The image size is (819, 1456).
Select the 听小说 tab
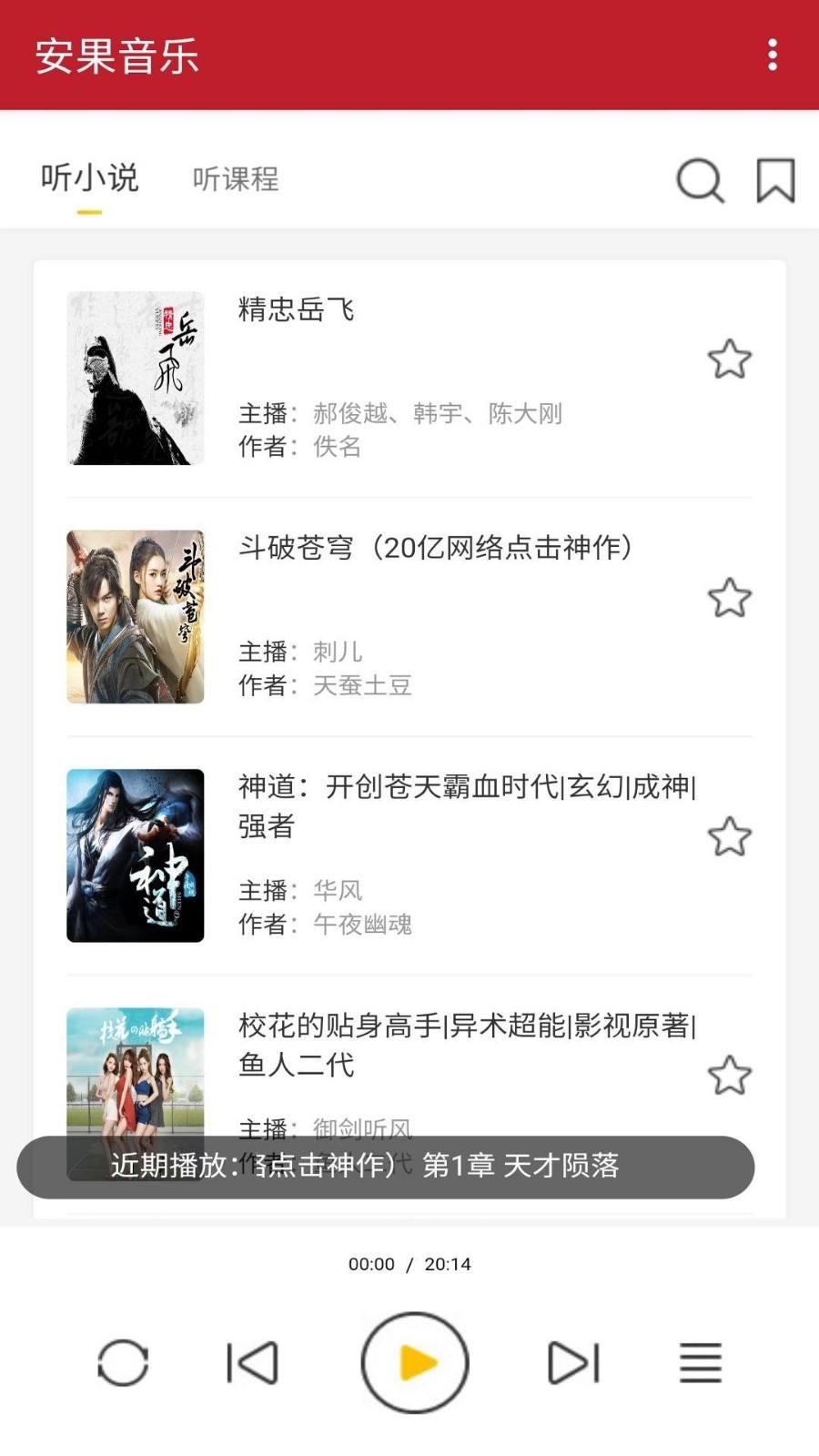pos(89,178)
